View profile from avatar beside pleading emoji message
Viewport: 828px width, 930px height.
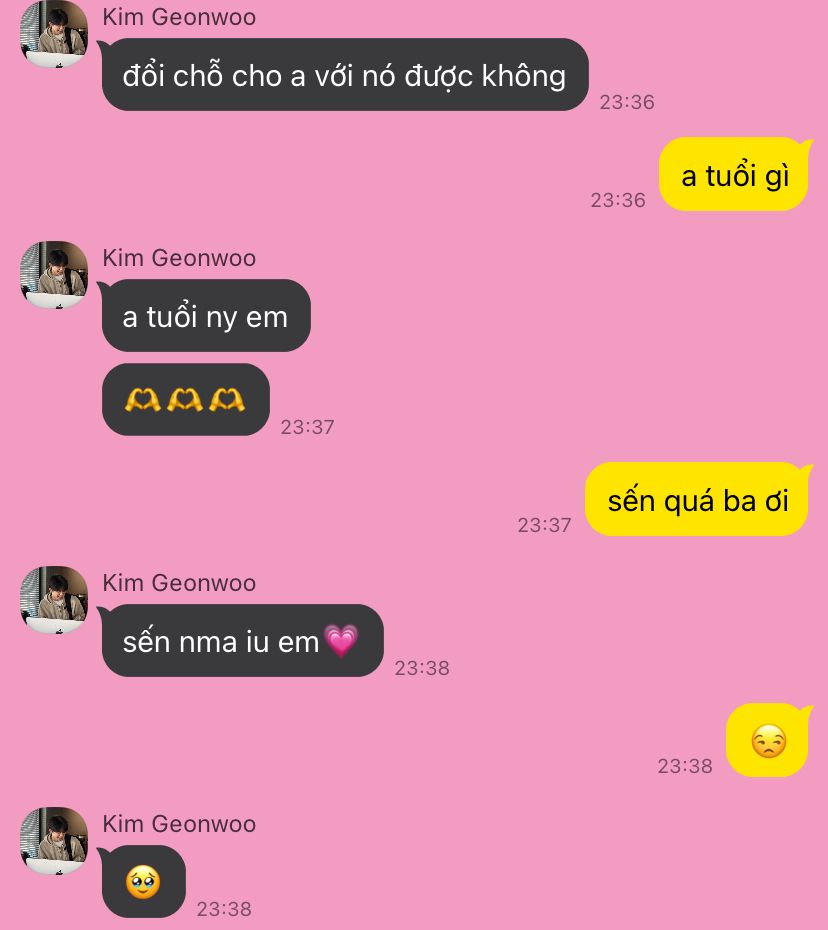point(53,840)
